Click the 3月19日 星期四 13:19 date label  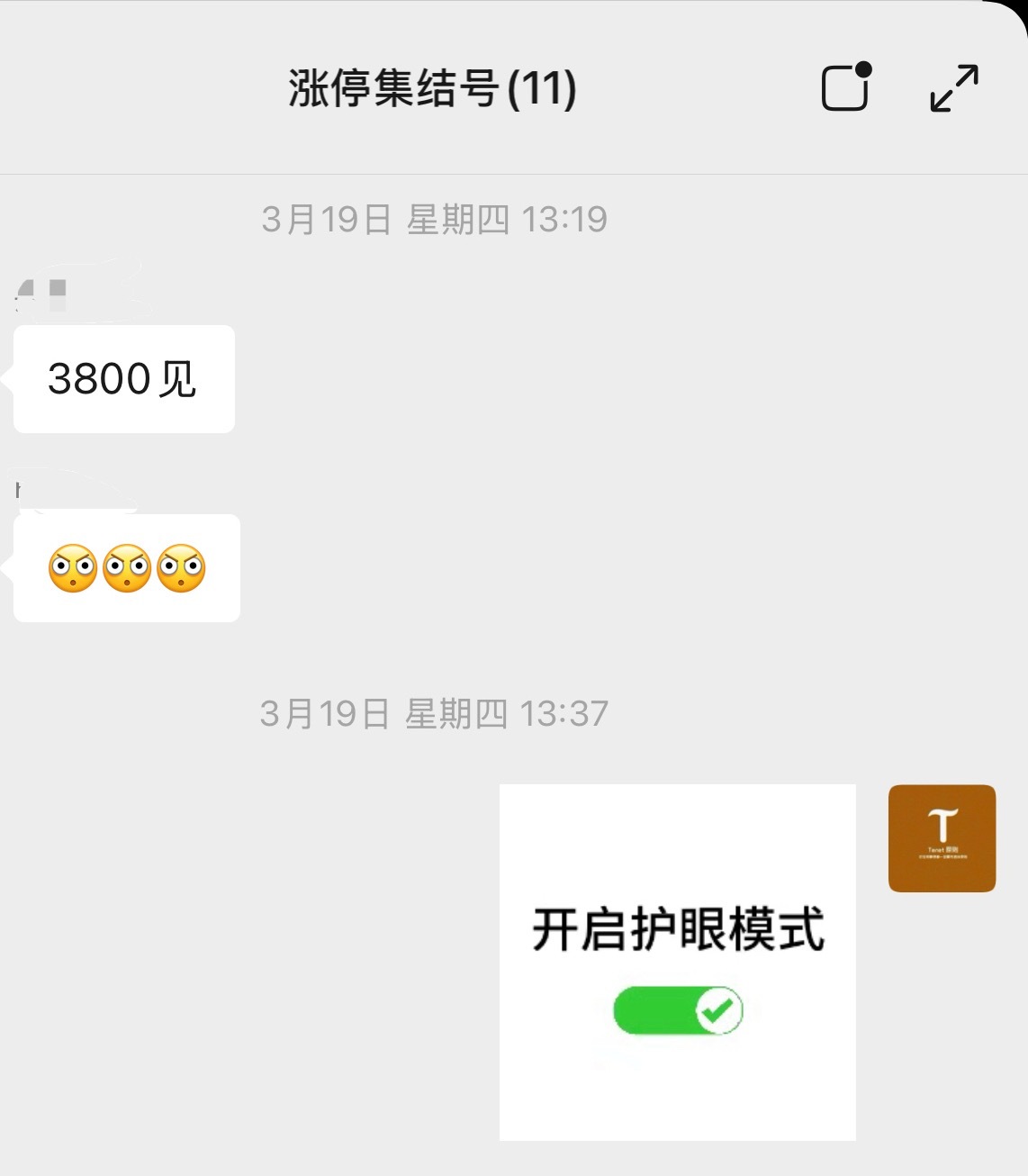coord(435,217)
